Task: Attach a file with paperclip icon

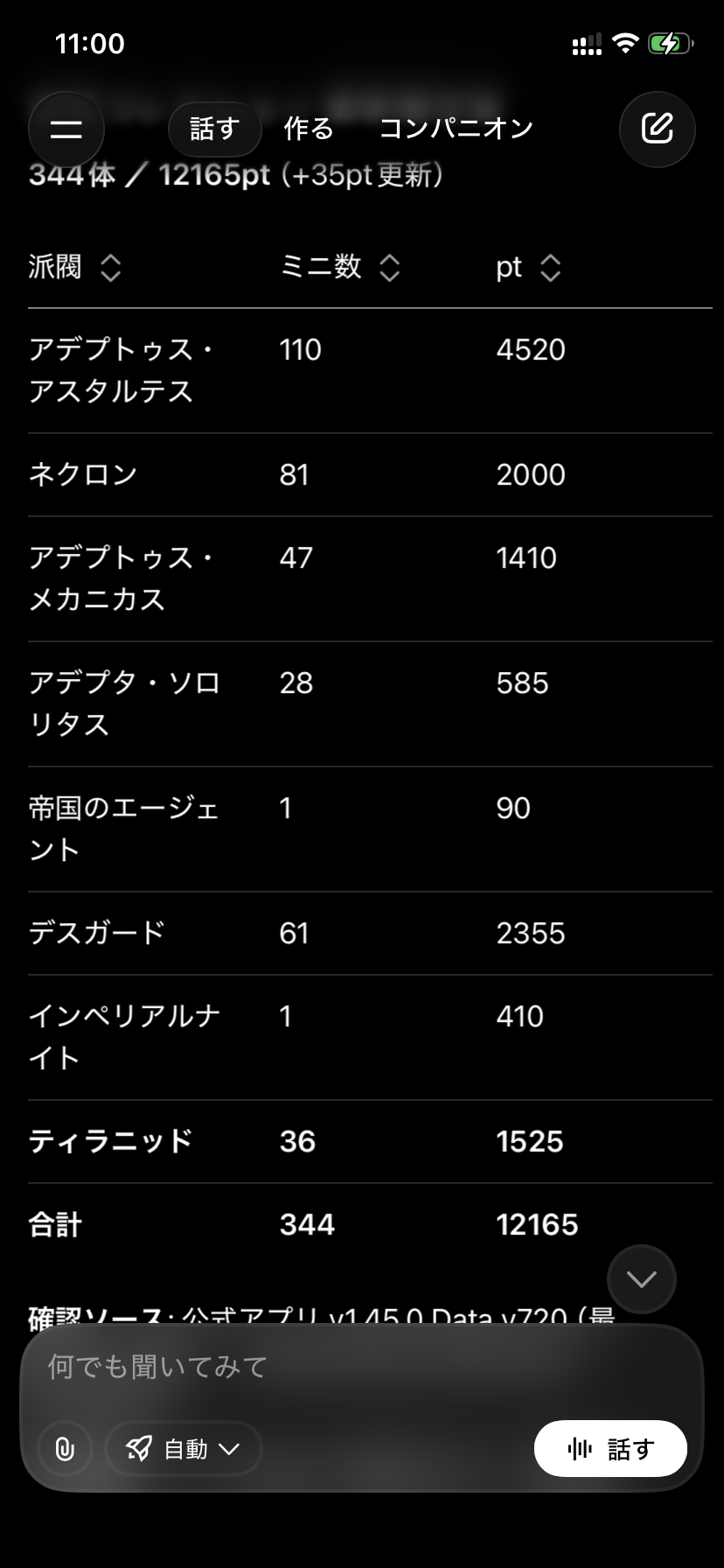Action: tap(65, 1449)
